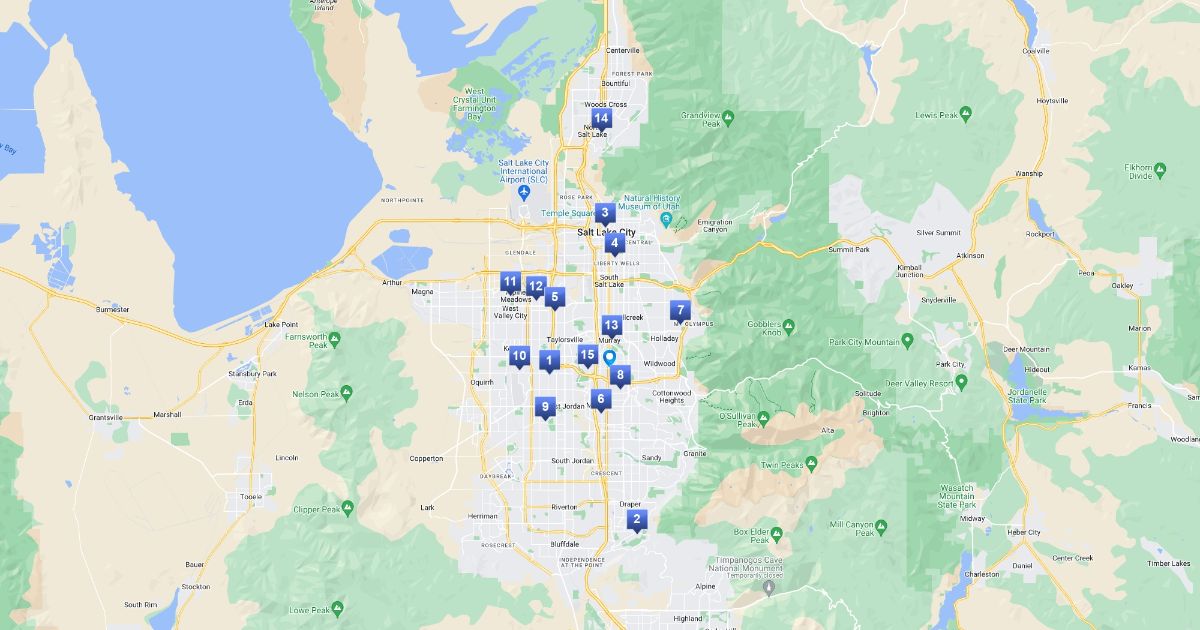
Task: Tap marker 13 near Murray
Action: pos(611,327)
